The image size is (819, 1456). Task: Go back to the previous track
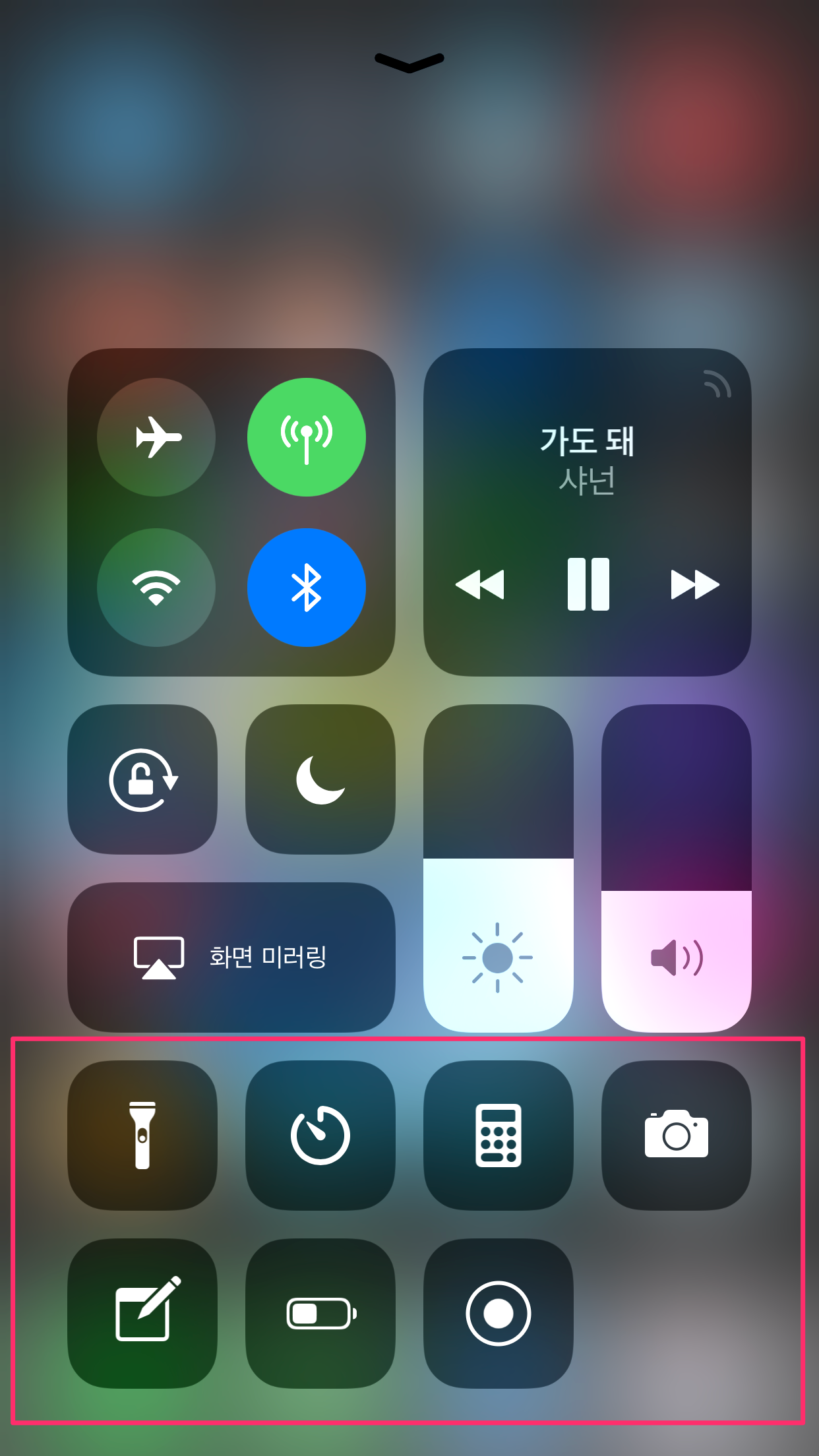click(x=480, y=584)
